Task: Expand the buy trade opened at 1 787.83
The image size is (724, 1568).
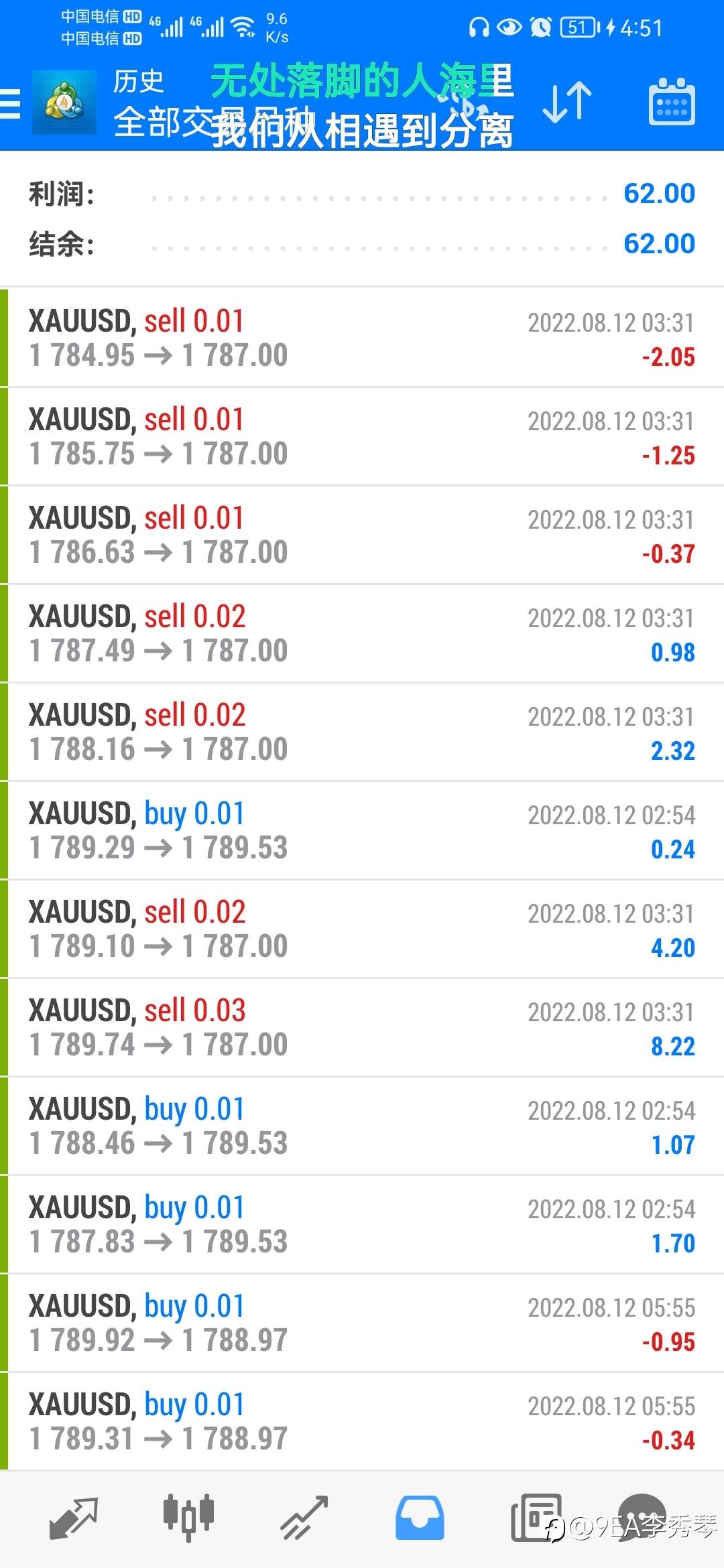Action: coord(362,1225)
